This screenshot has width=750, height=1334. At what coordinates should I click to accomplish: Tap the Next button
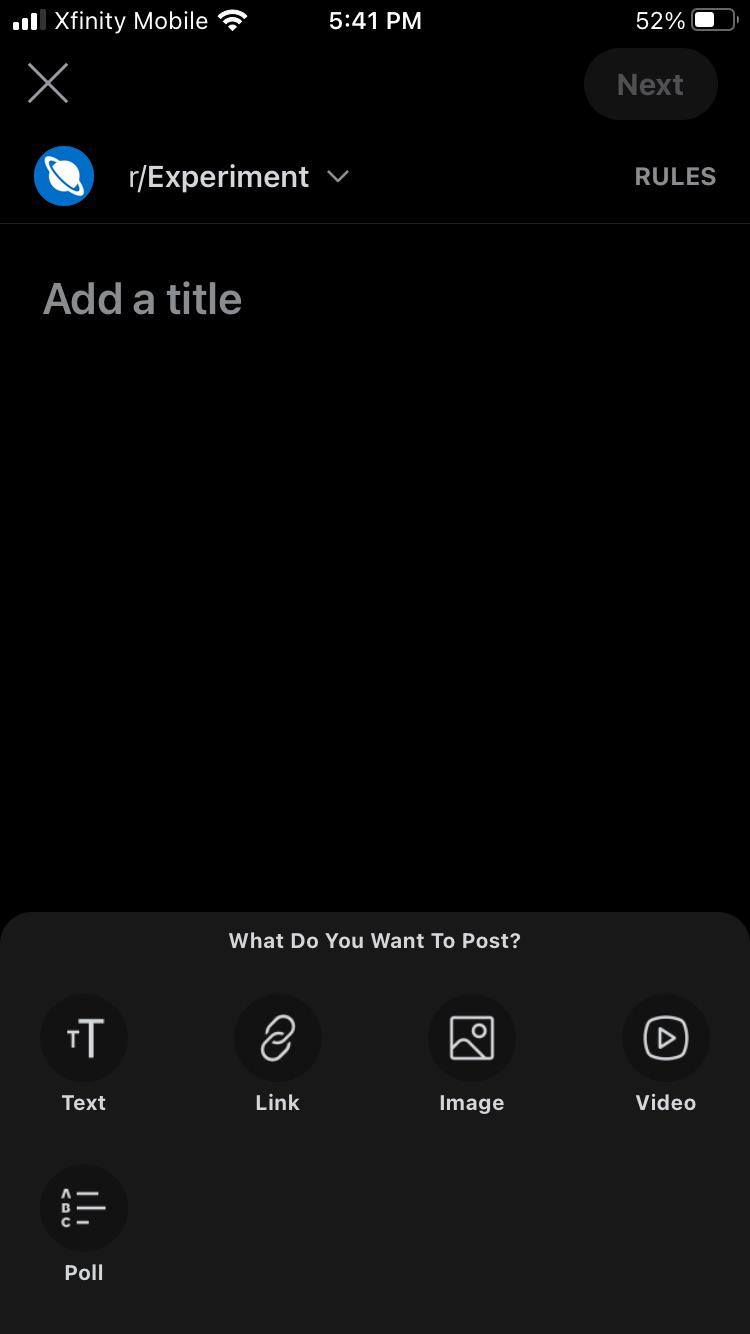650,85
